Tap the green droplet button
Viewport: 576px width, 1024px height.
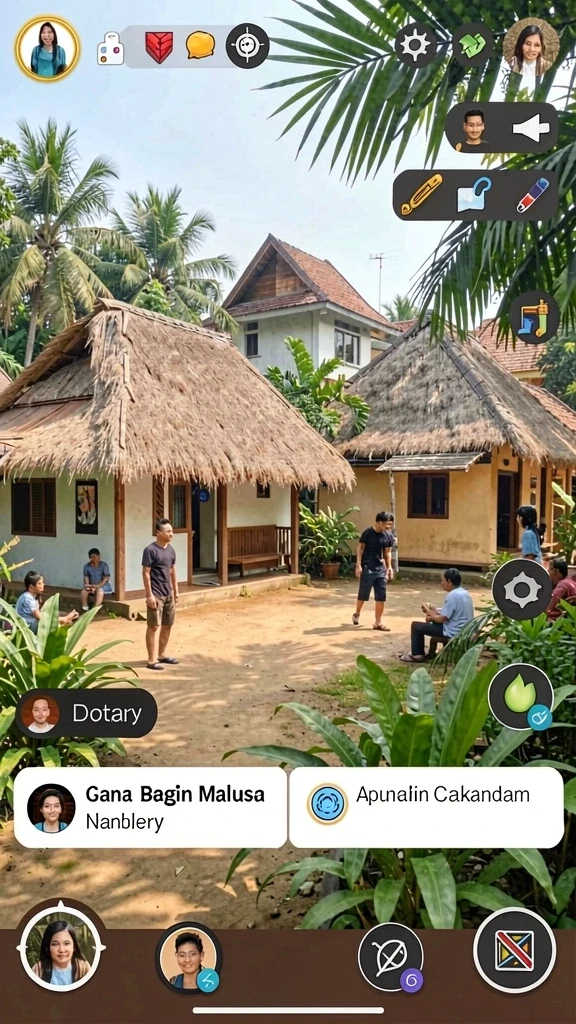click(x=520, y=696)
